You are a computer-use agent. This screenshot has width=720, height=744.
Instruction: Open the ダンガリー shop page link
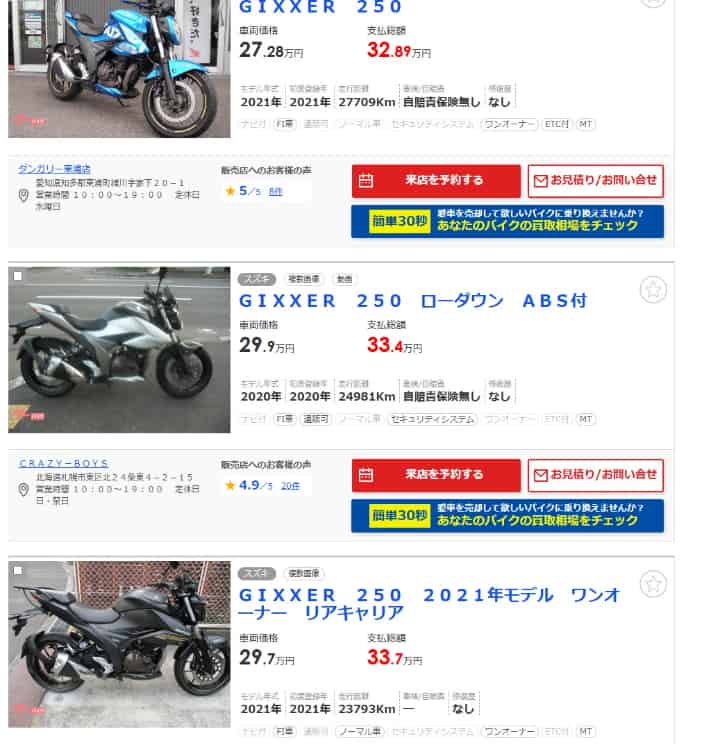coord(54,168)
